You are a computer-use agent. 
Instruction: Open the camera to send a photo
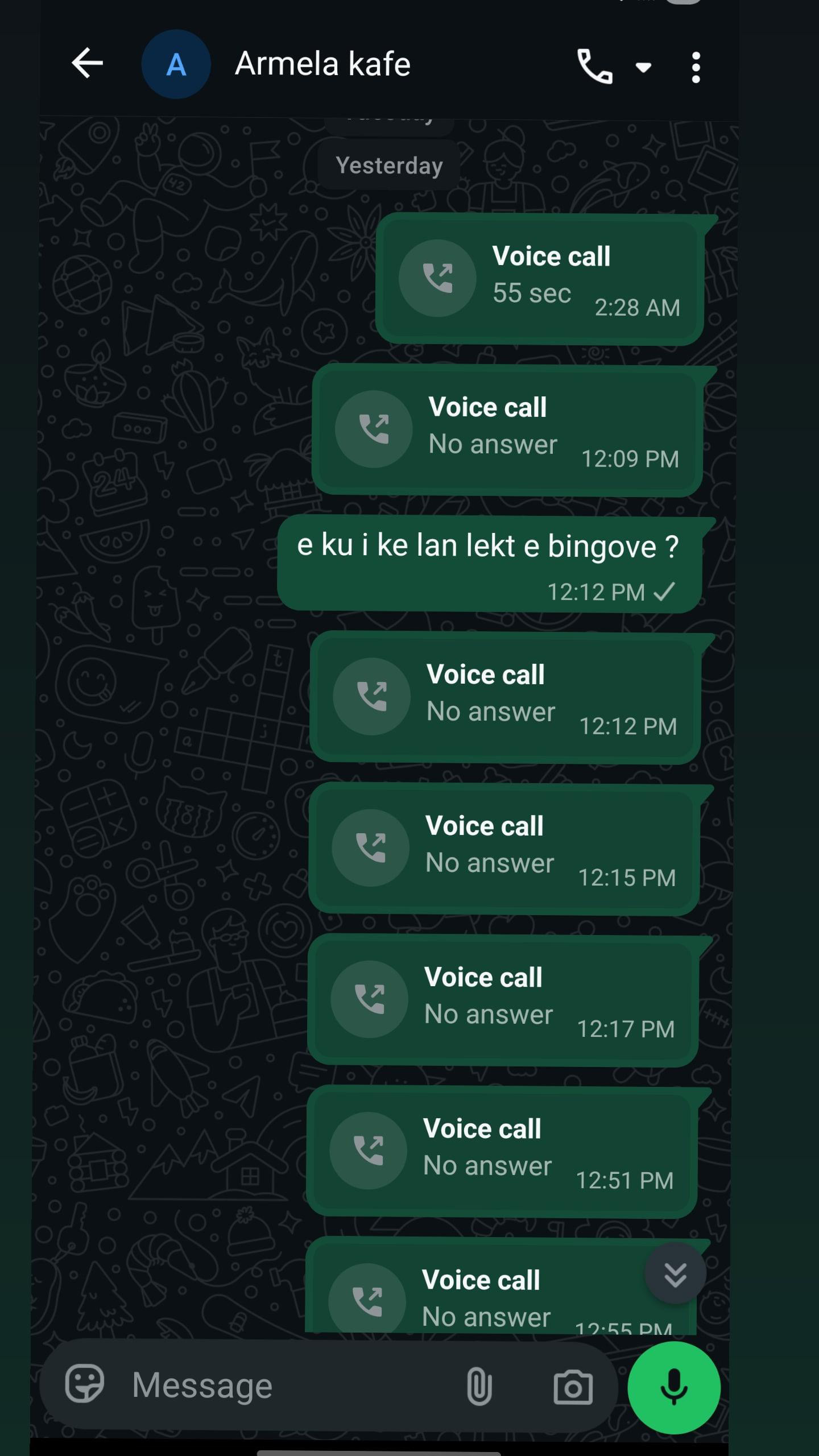coord(573,1387)
